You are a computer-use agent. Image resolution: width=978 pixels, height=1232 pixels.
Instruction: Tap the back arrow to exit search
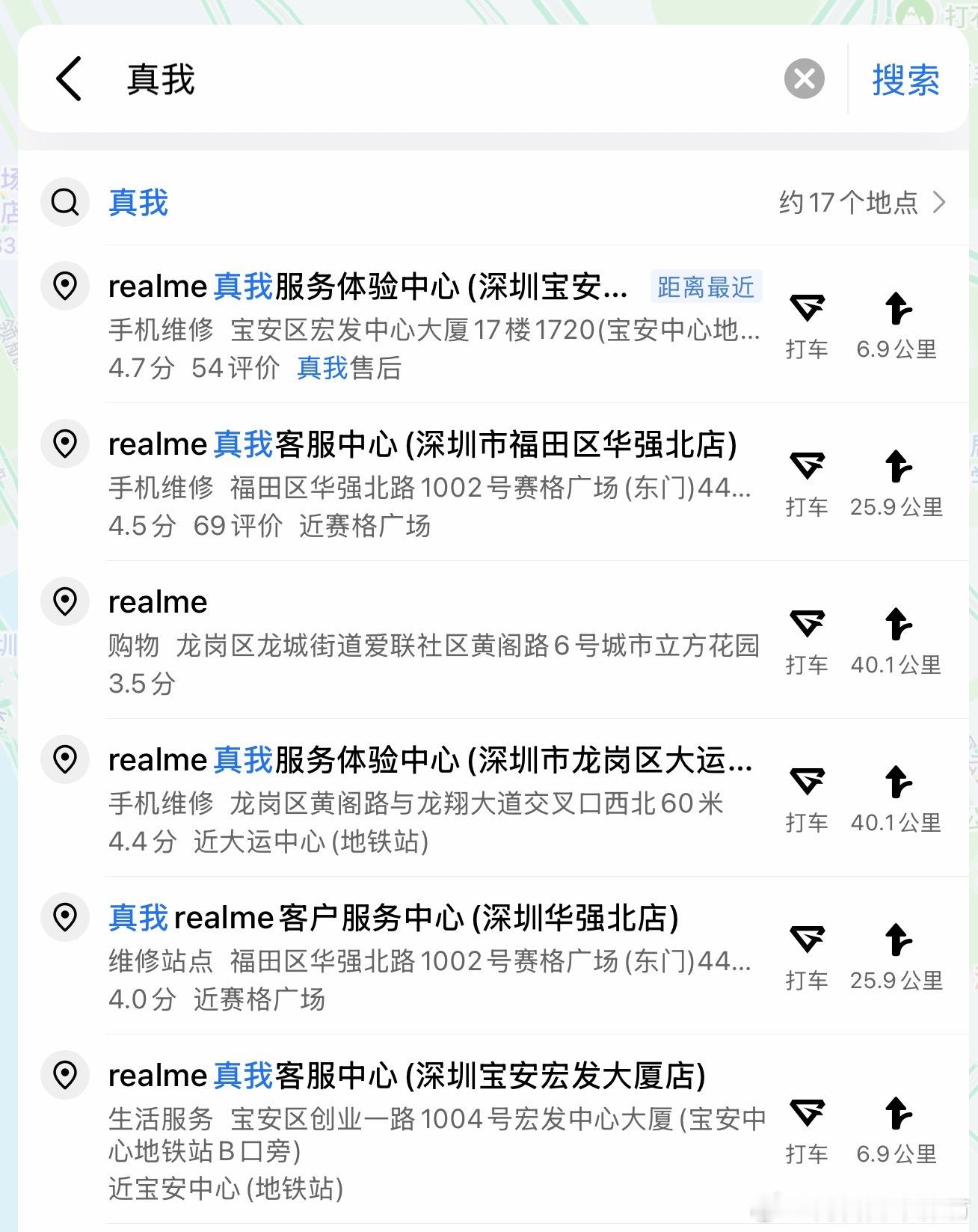point(68,79)
